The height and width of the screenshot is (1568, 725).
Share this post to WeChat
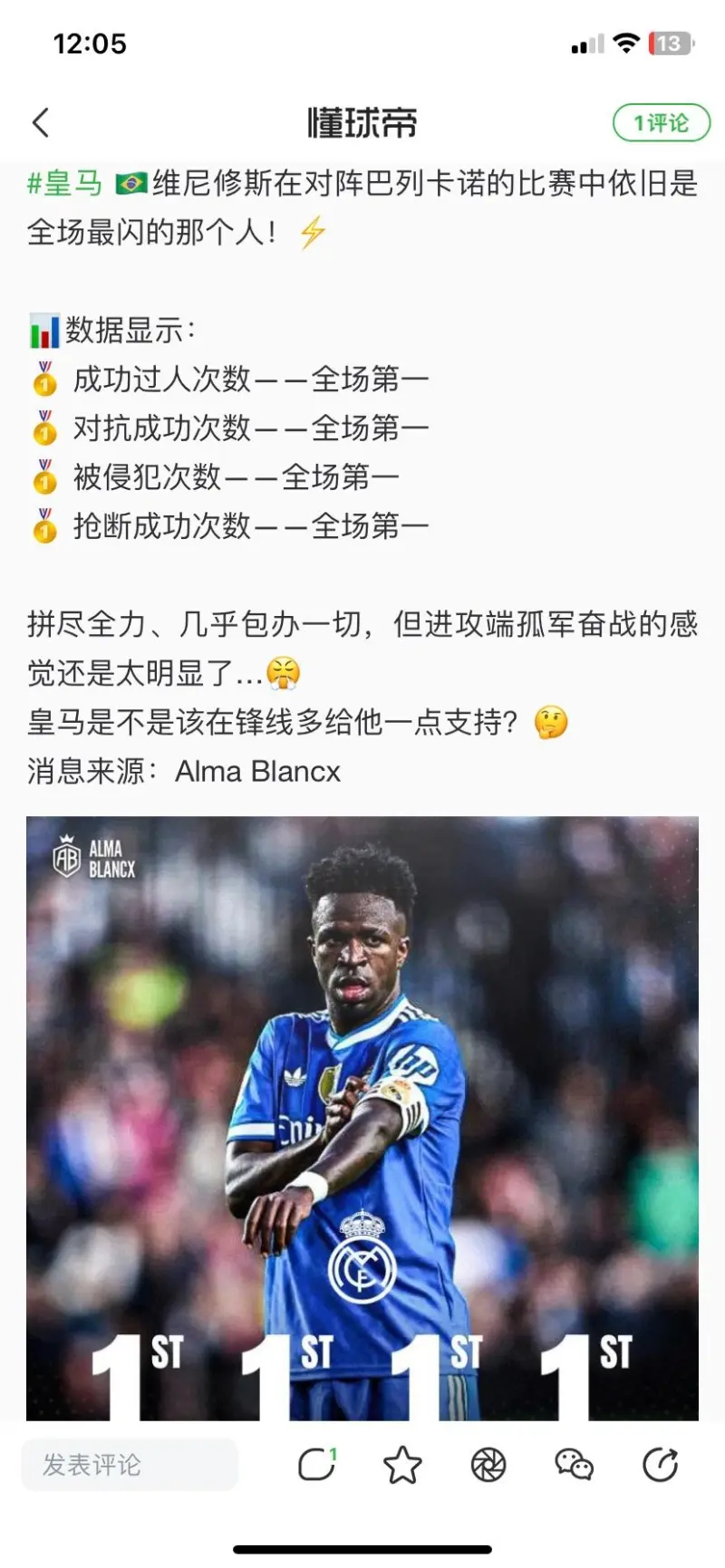(574, 1465)
